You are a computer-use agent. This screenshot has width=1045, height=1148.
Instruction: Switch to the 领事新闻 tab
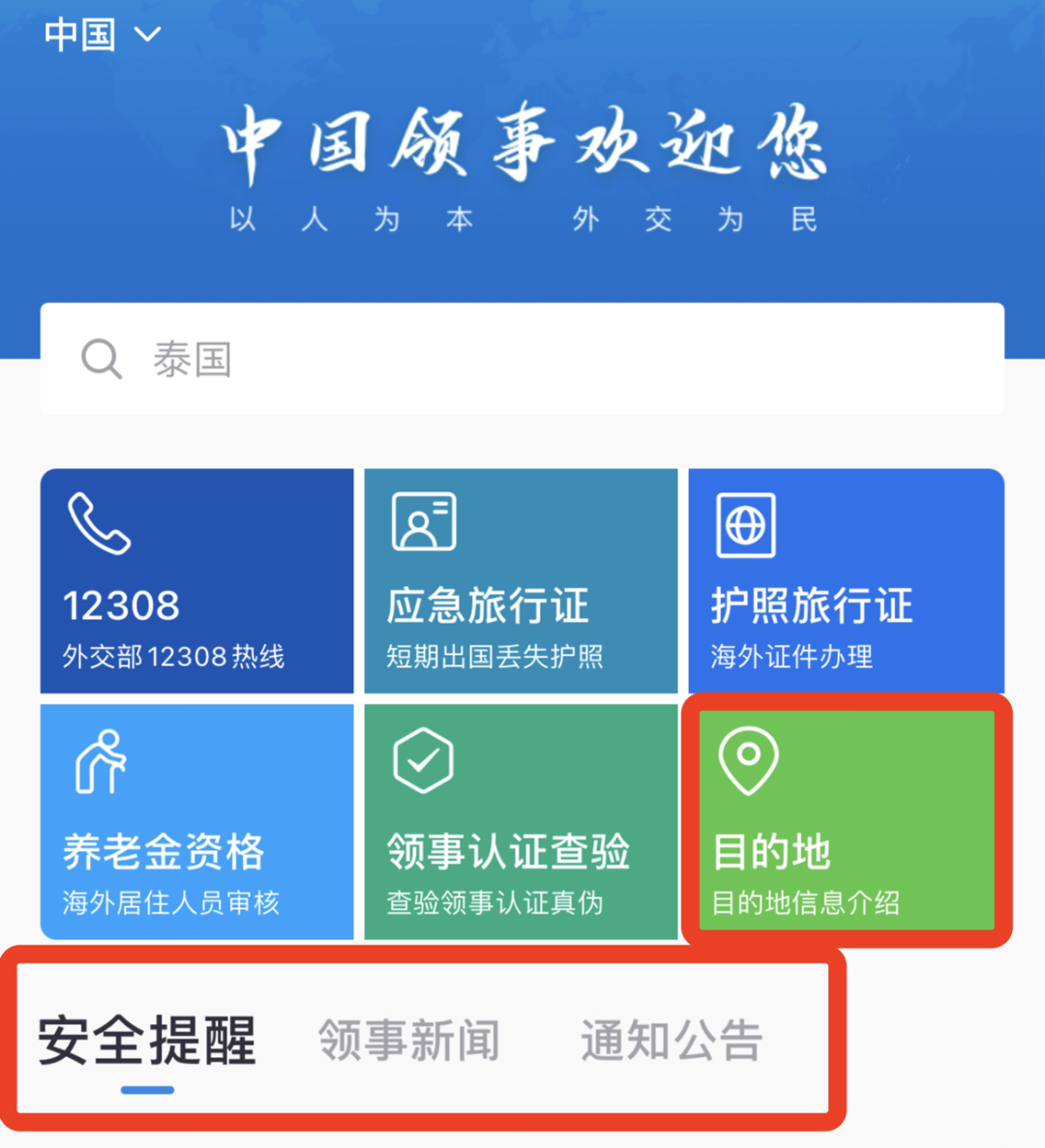tap(409, 1042)
